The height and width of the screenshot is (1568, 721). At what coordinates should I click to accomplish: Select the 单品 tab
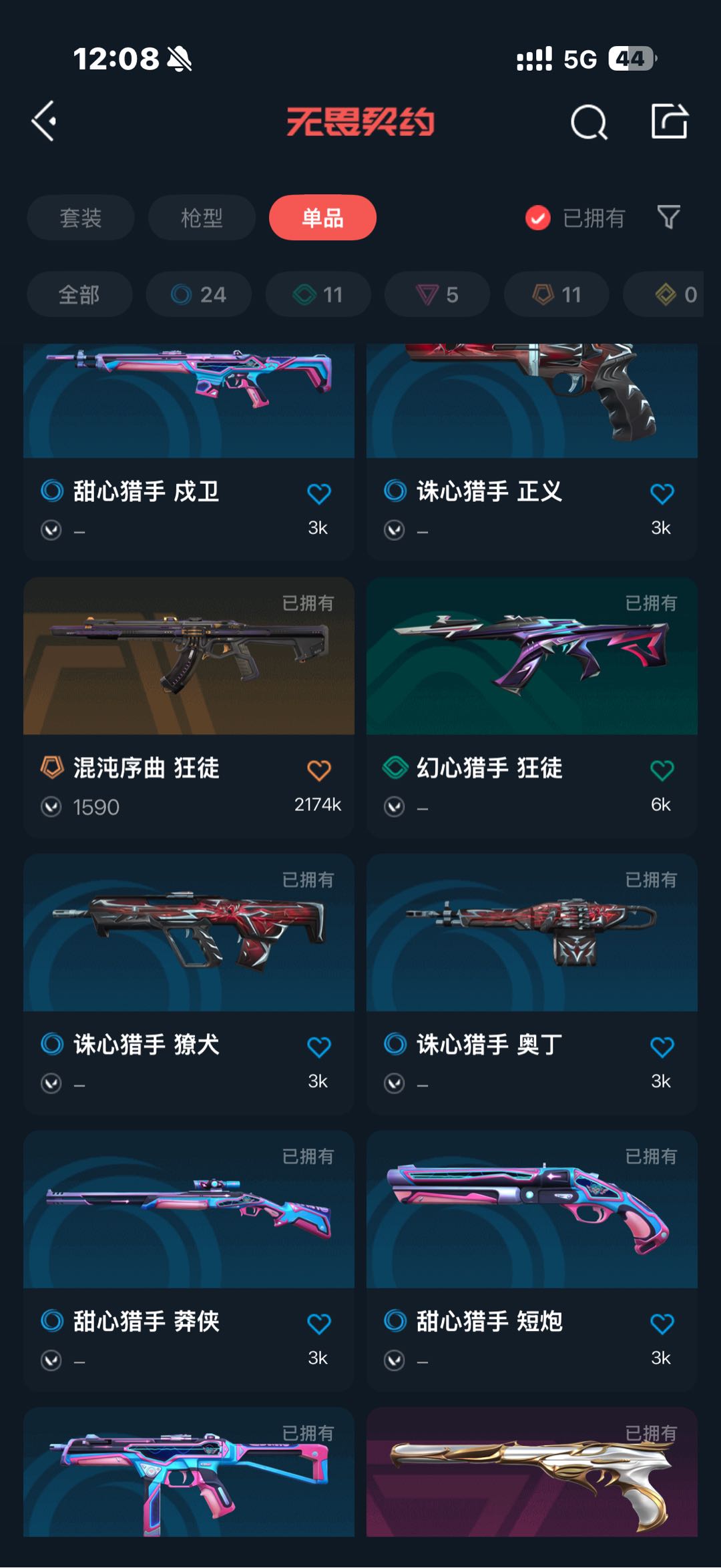[322, 218]
